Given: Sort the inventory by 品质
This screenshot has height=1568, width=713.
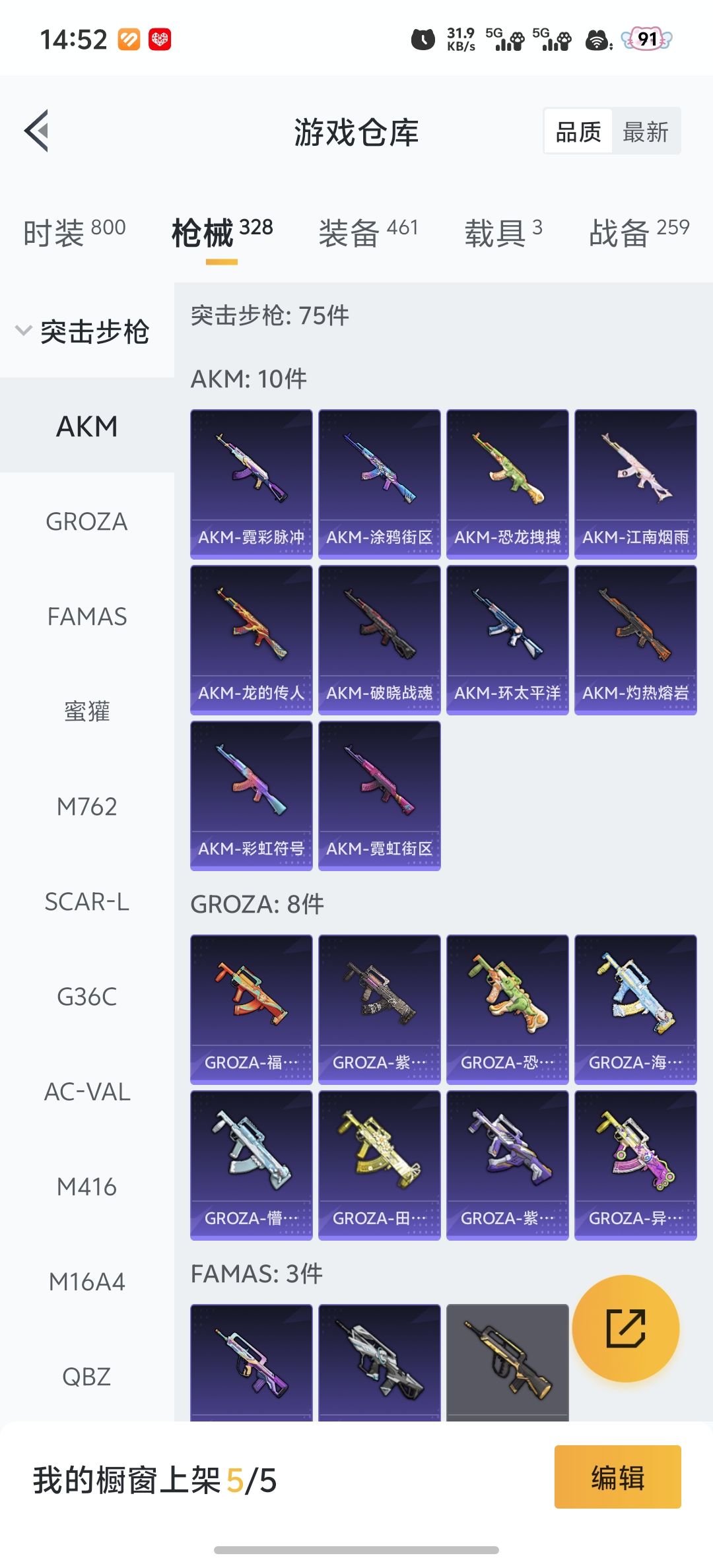Looking at the screenshot, I should point(578,131).
